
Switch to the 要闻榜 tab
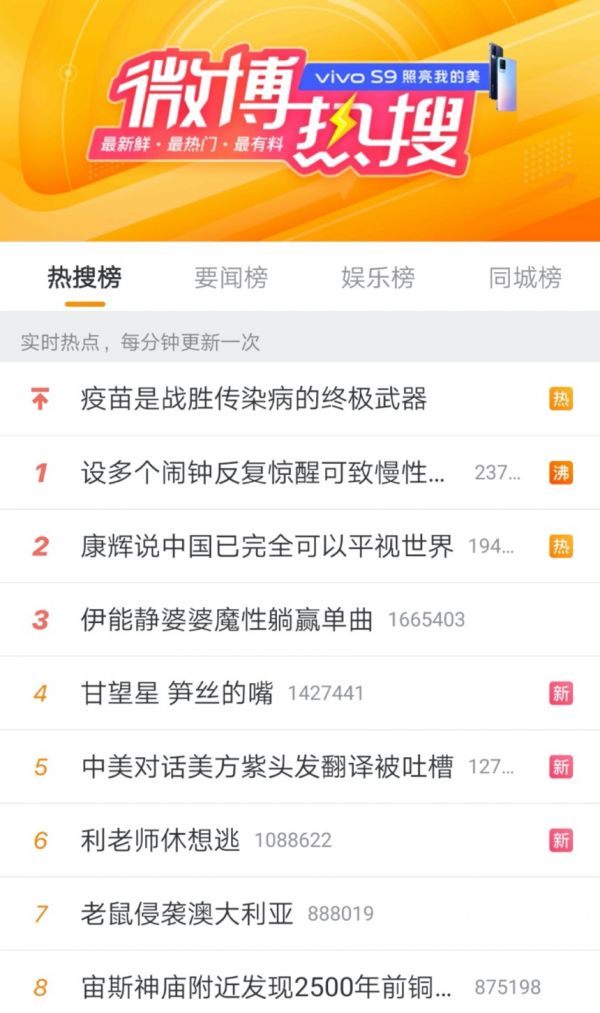[231, 278]
